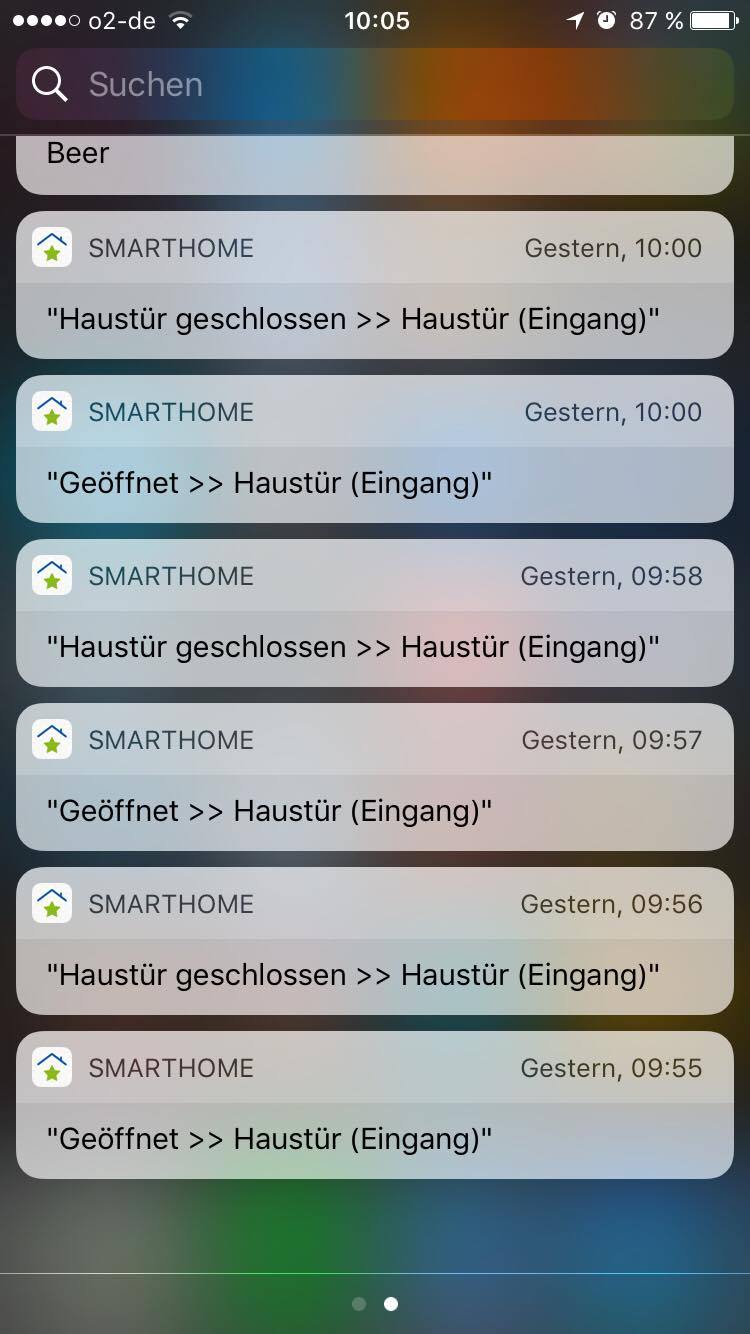Open the 10:00 Haustür geschlossen notification
Viewport: 750px width, 1334px height.
click(375, 285)
